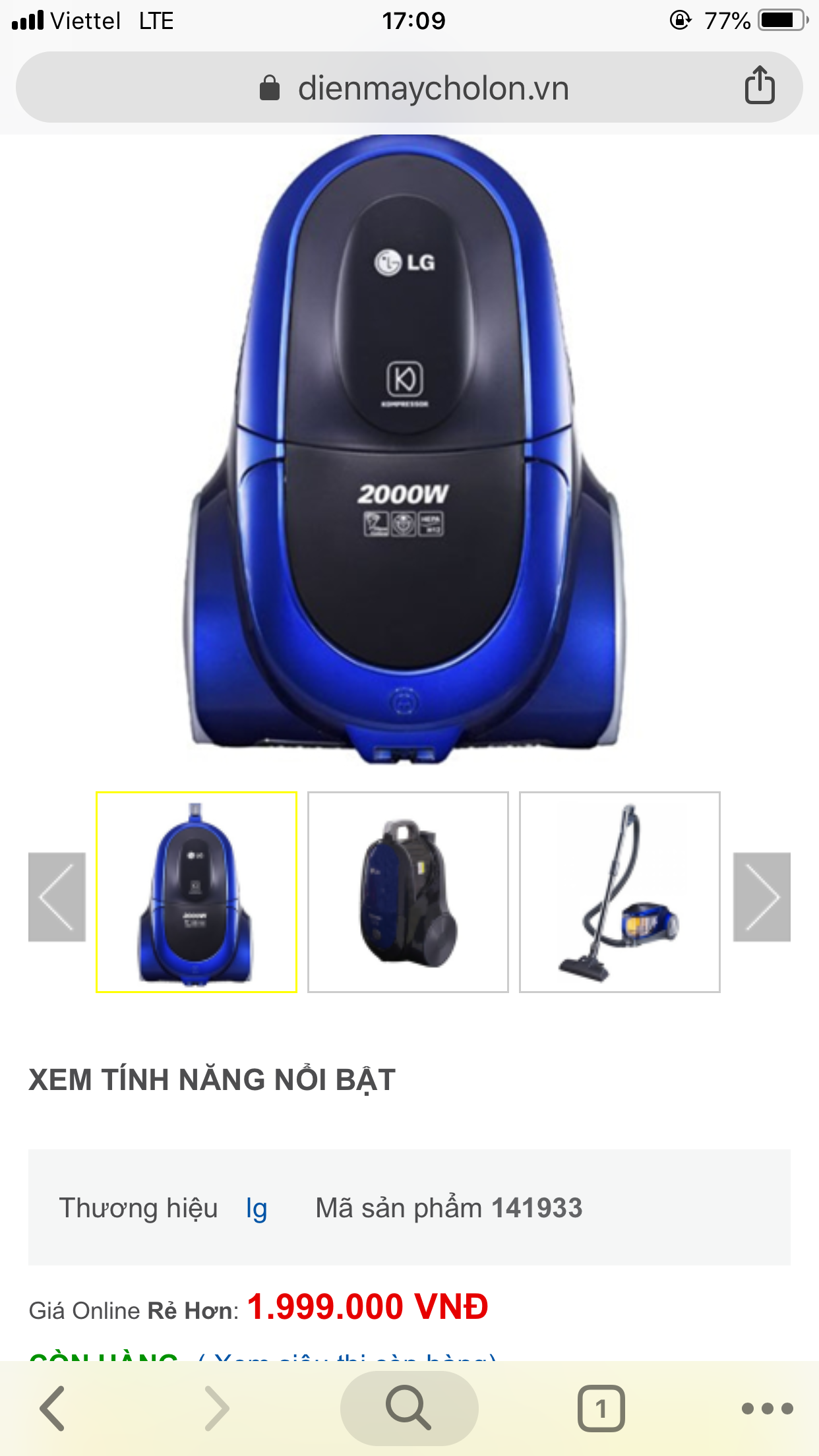The height and width of the screenshot is (1456, 819).
Task: Open the large LG vacuum product image
Action: (405, 448)
